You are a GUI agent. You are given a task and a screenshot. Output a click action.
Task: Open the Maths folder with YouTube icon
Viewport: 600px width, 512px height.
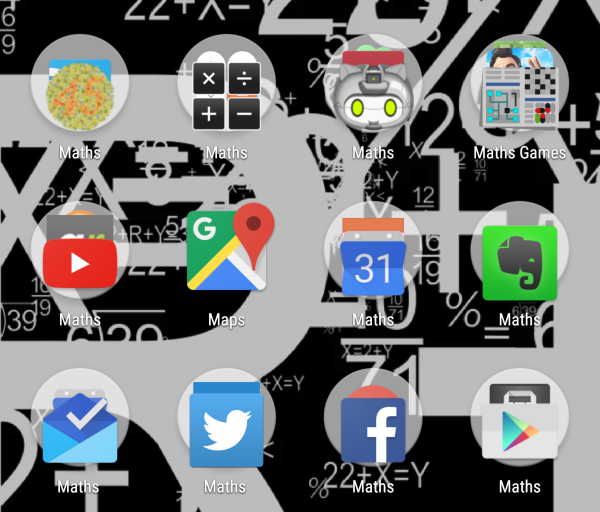coord(80,253)
